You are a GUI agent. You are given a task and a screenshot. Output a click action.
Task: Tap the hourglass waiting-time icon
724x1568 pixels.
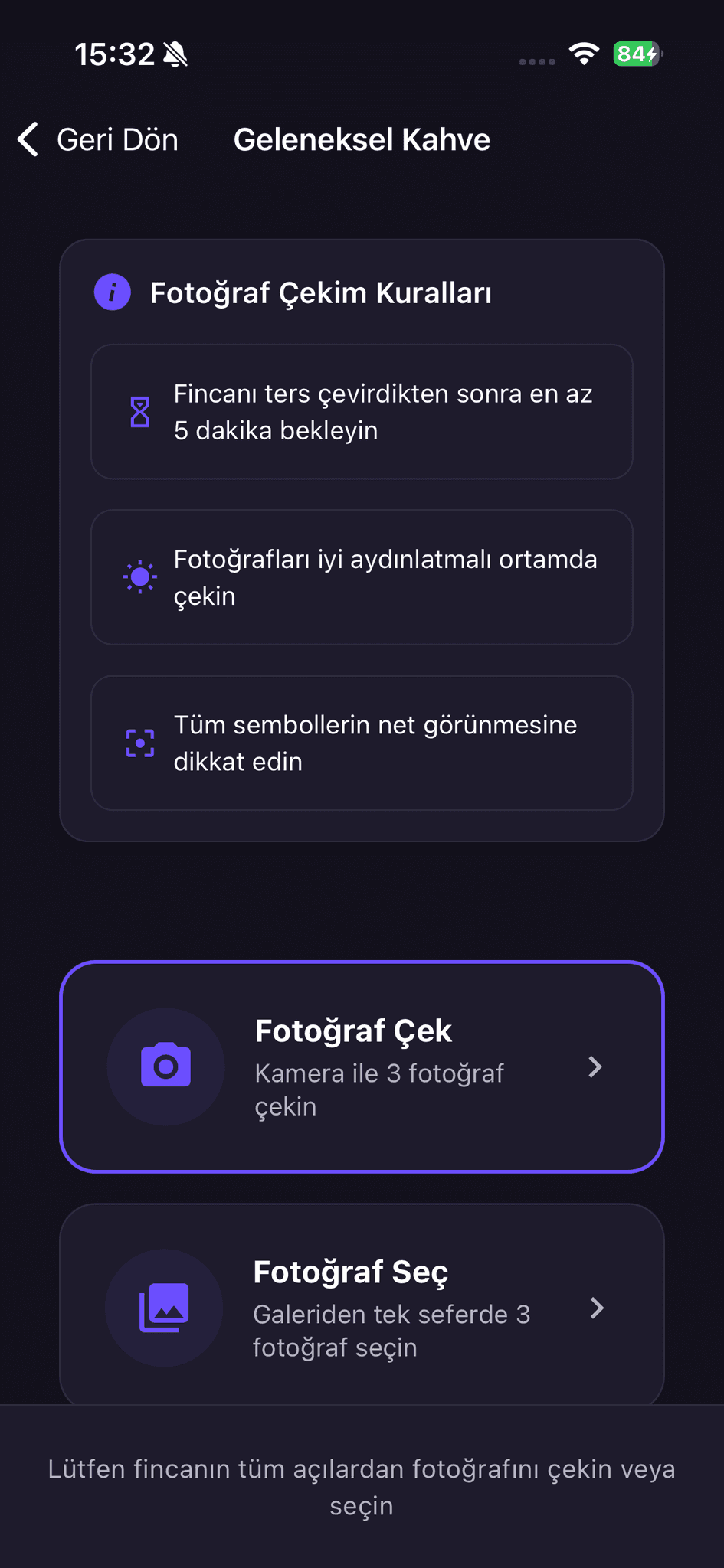point(139,412)
